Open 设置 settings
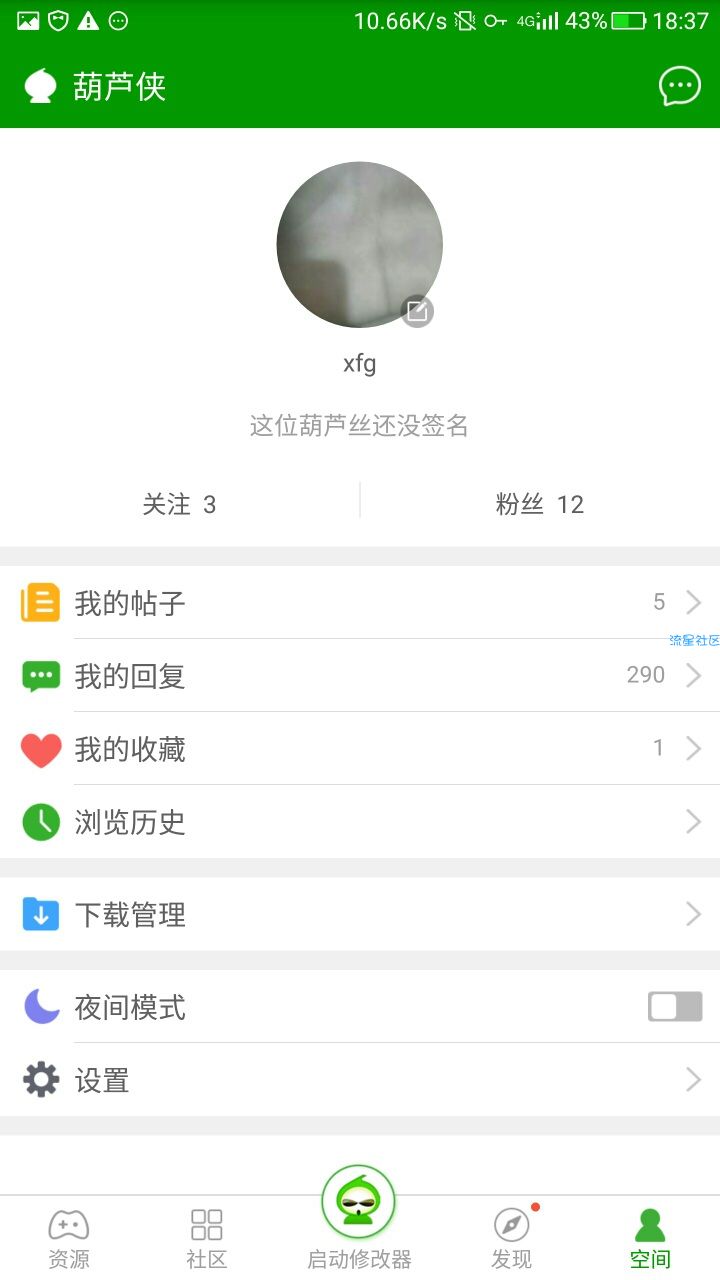 pos(360,1080)
